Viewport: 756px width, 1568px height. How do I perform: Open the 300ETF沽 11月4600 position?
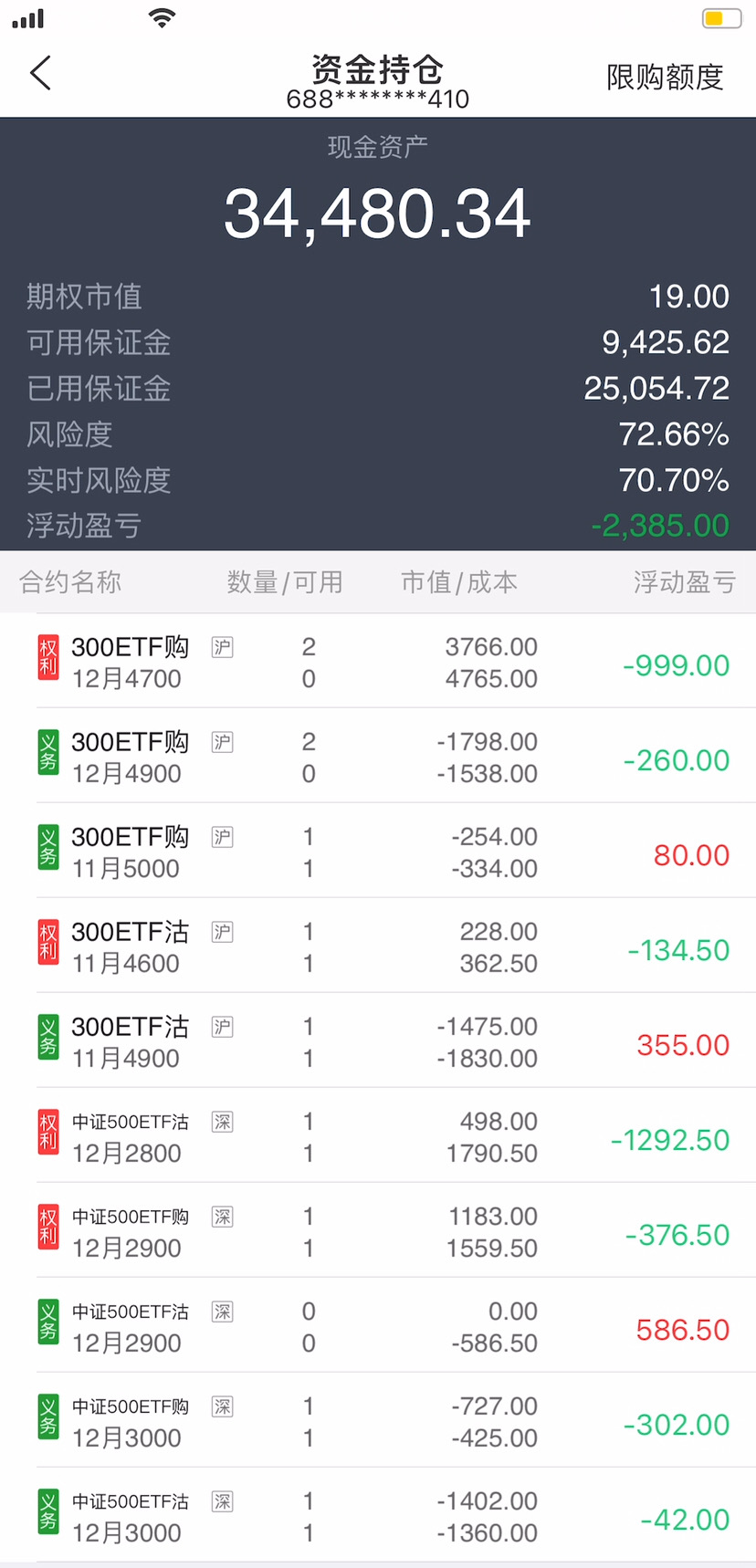(x=378, y=947)
